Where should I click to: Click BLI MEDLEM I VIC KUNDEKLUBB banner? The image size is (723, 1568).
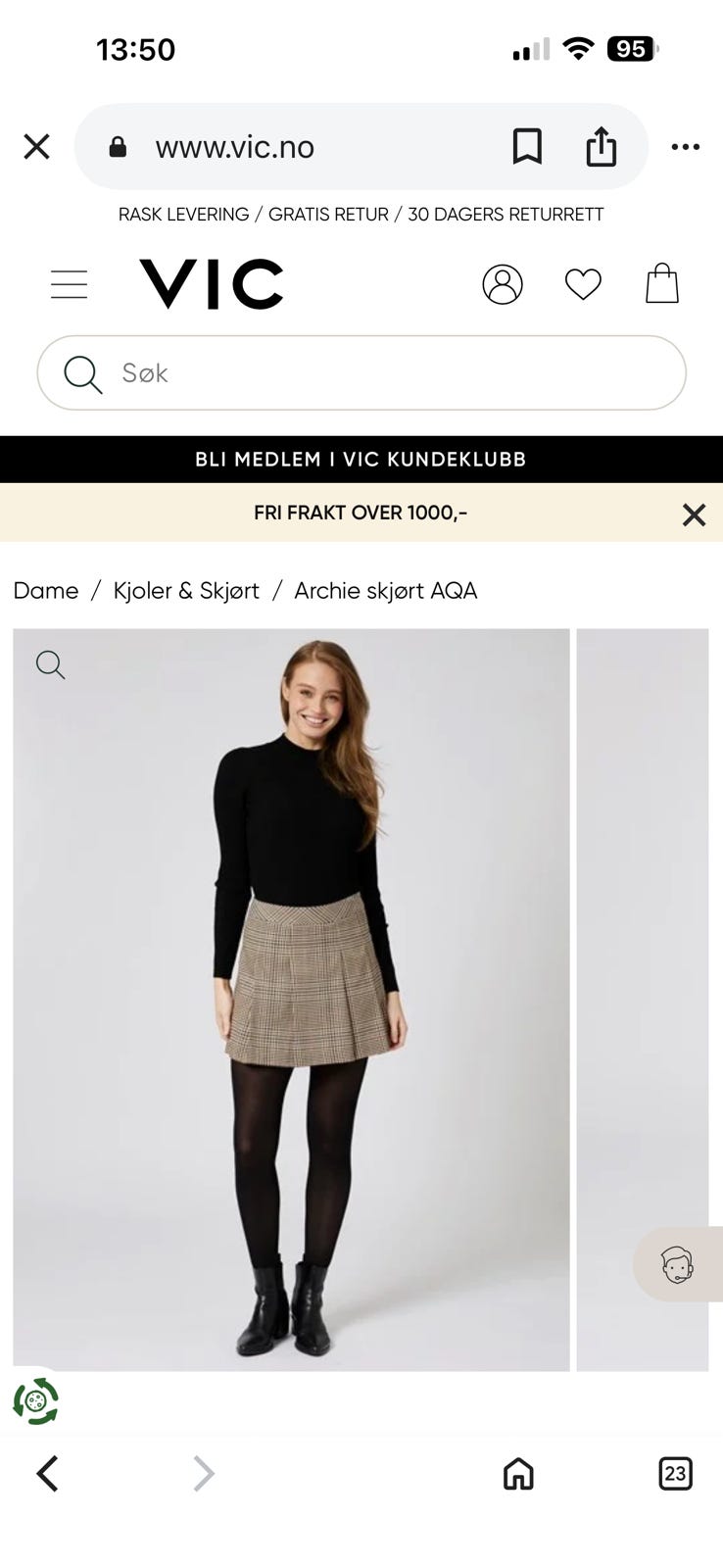361,459
